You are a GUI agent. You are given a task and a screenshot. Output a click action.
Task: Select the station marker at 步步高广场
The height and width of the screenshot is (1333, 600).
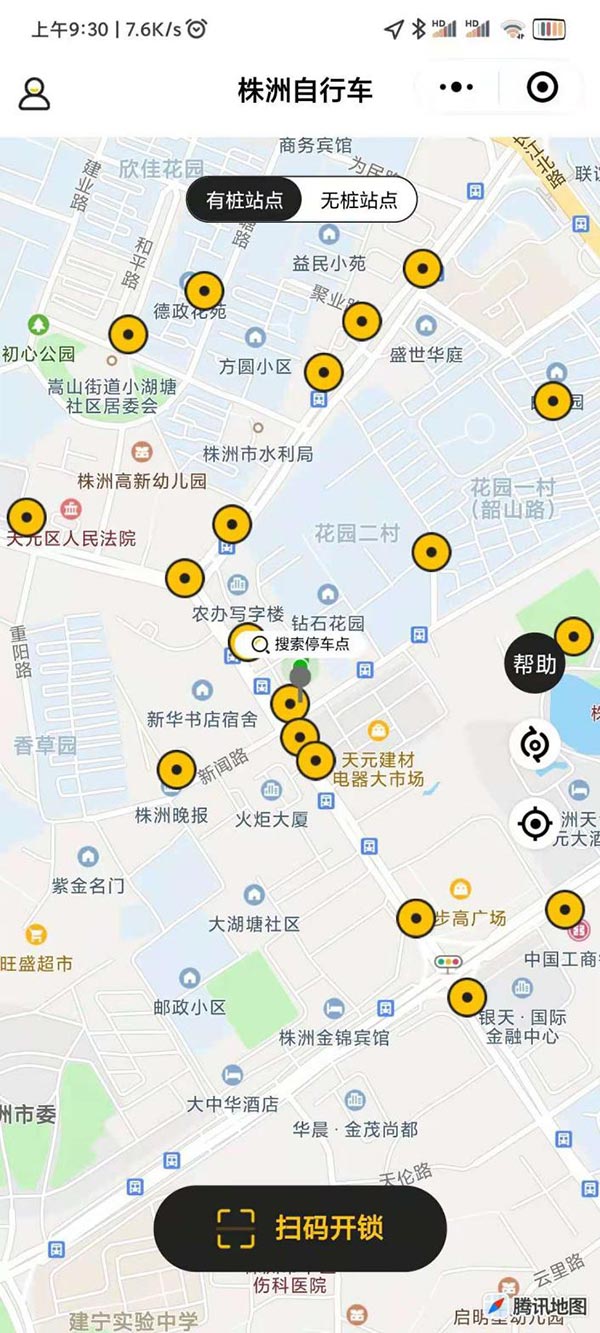click(416, 918)
